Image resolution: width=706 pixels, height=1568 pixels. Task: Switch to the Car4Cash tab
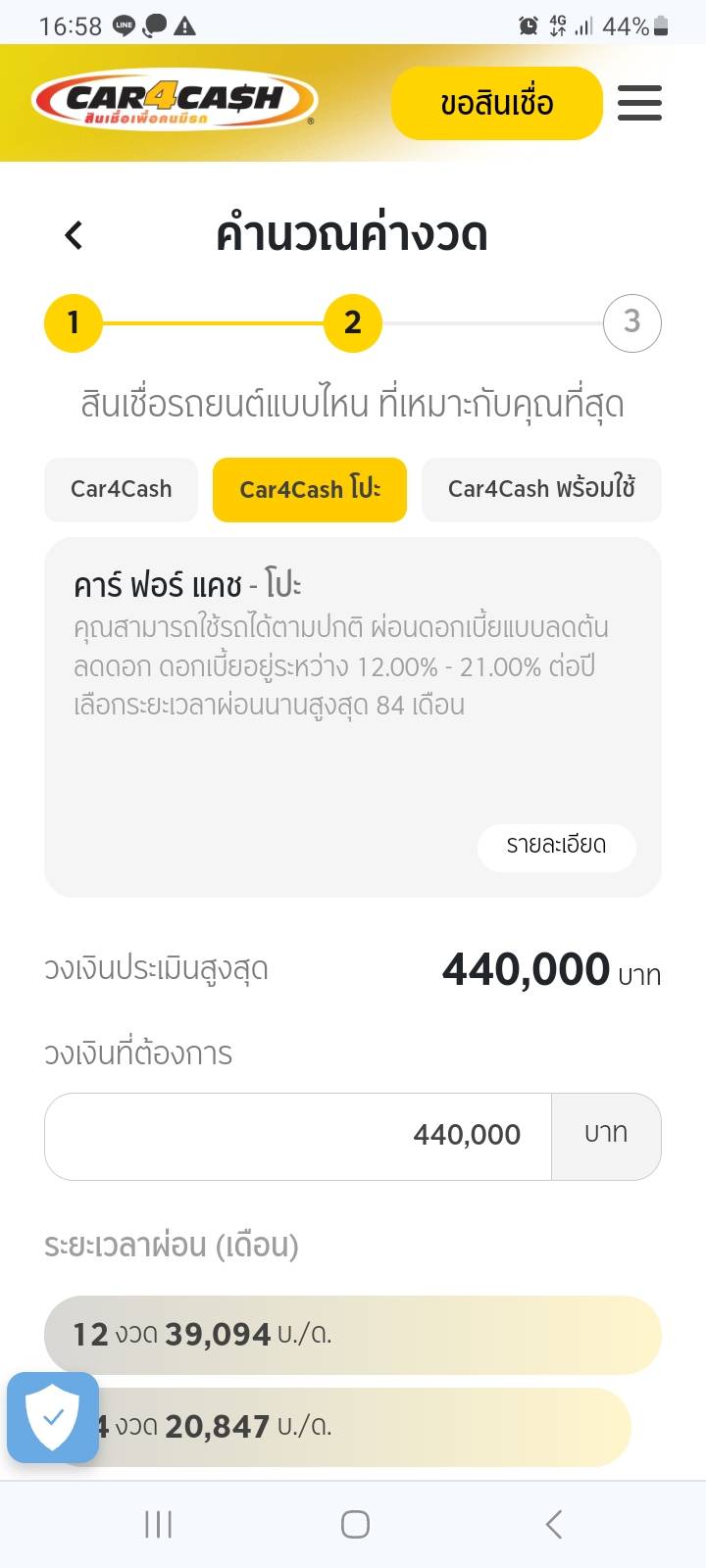pos(121,489)
